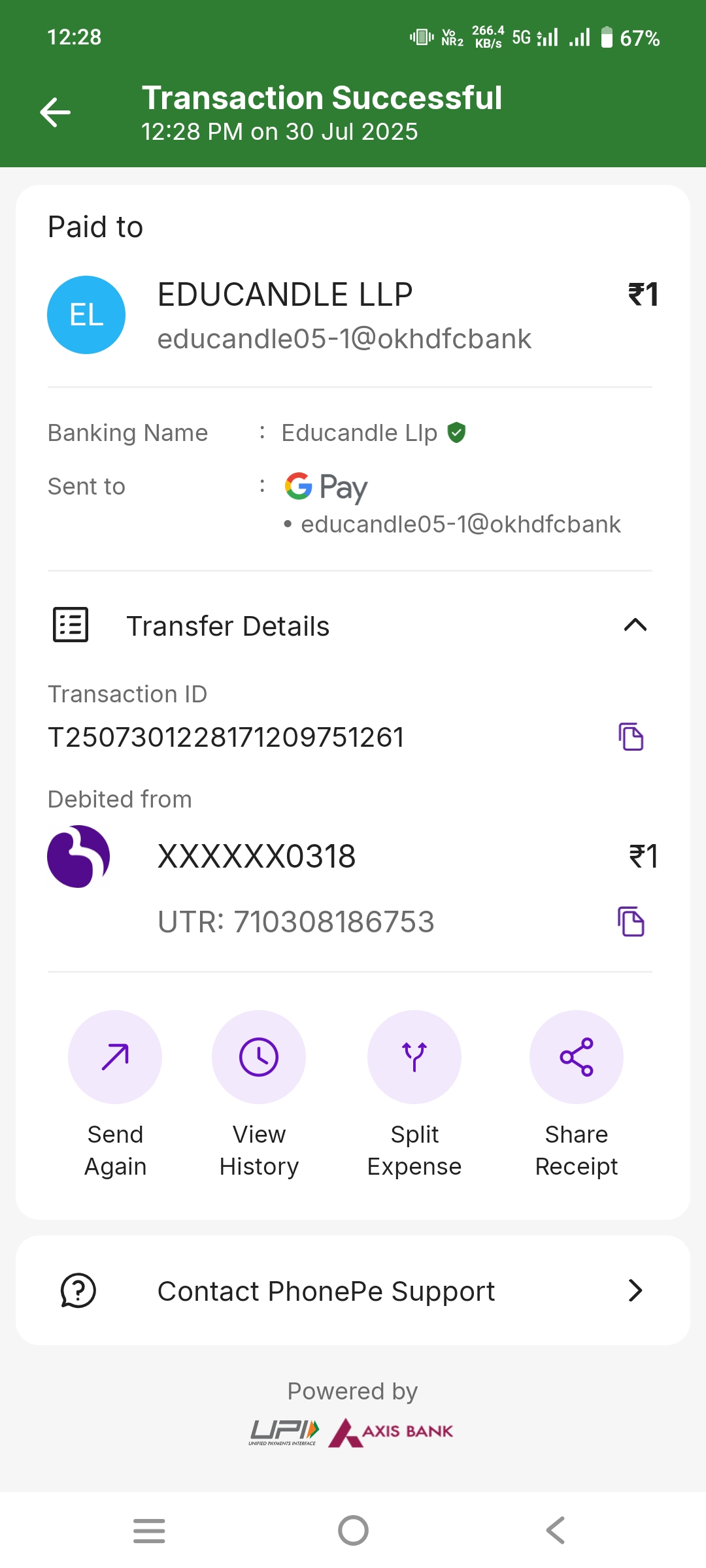Open Contact PhonePe Support
706x1568 pixels.
pyautogui.click(x=353, y=1291)
